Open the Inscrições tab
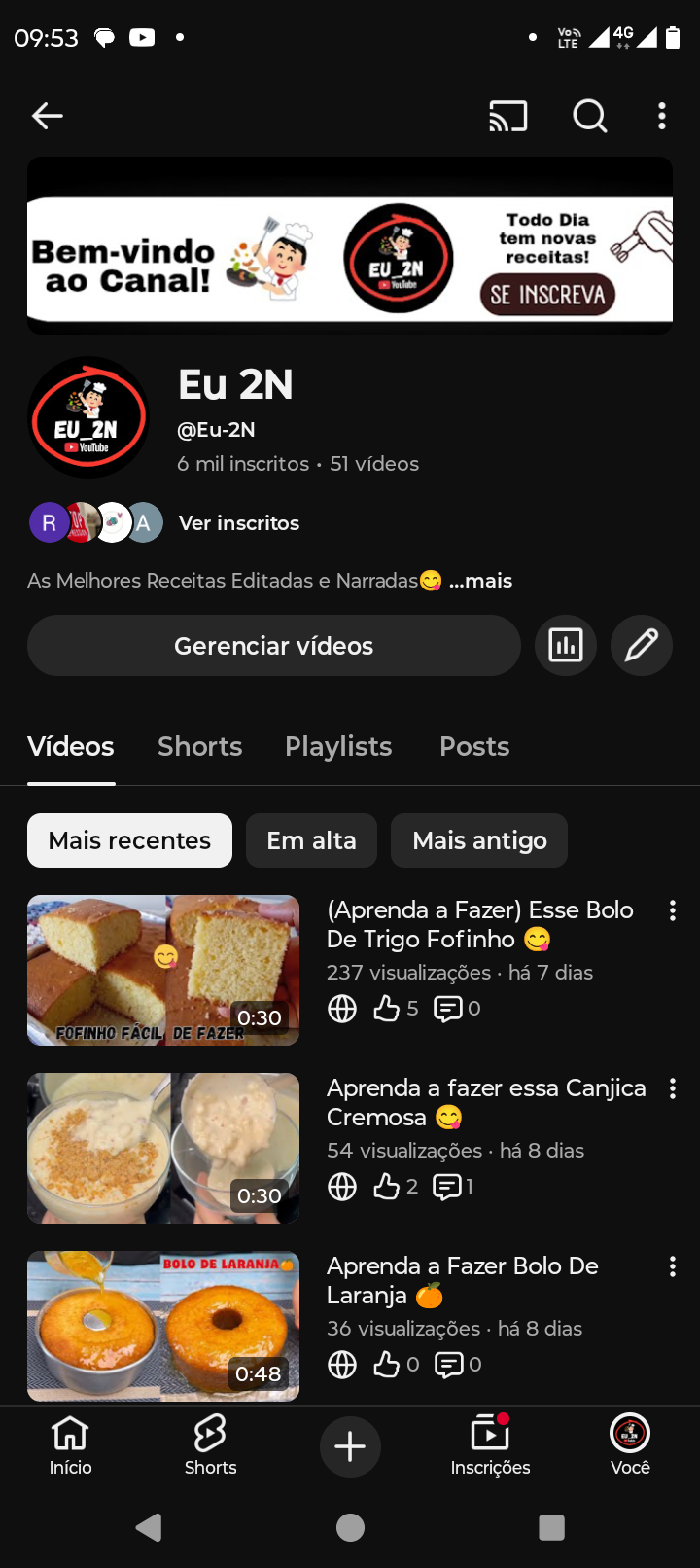The image size is (700, 1568). click(x=490, y=1445)
